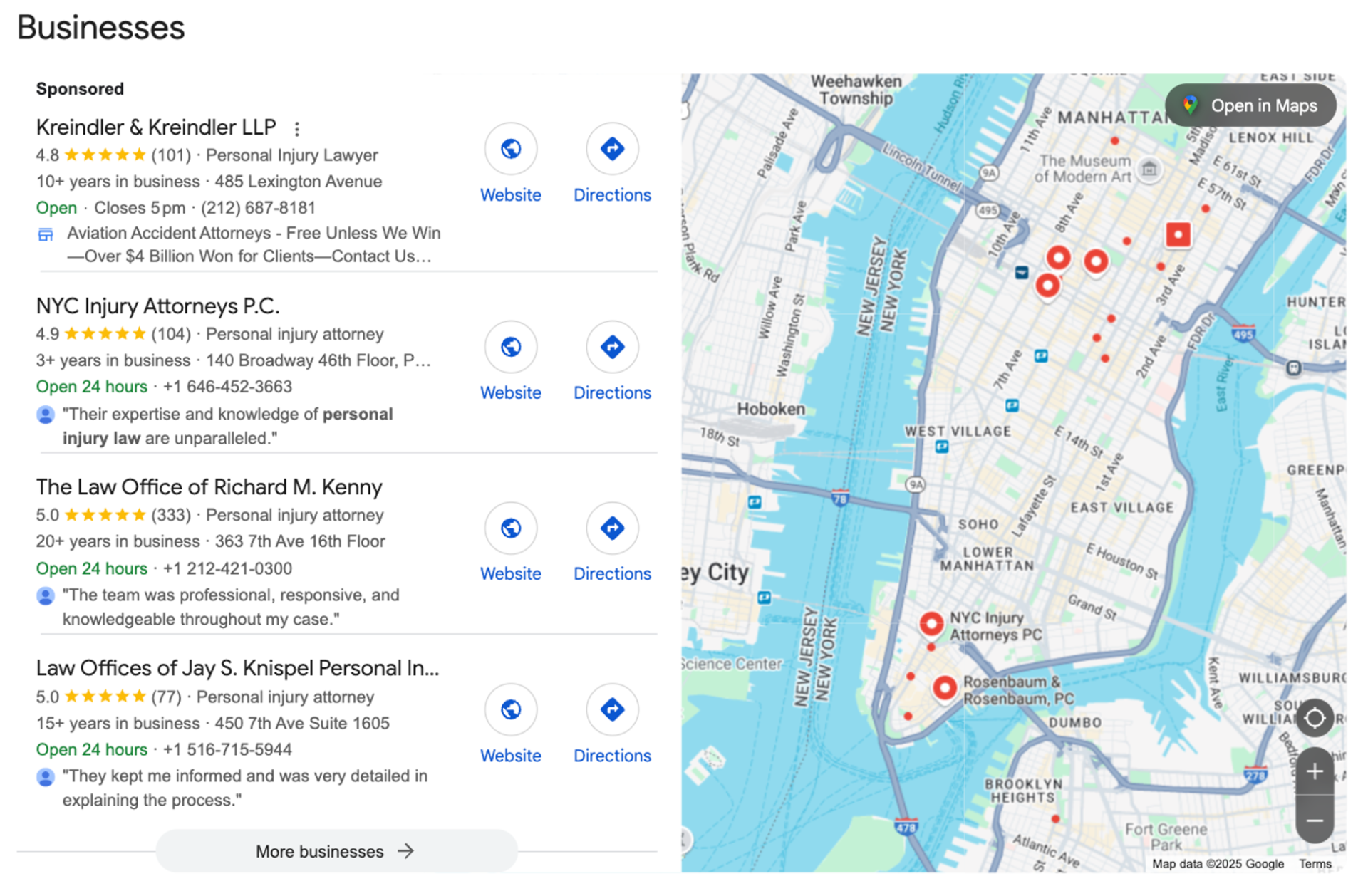Show more businesses
The width and height of the screenshot is (1368, 896).
click(x=336, y=851)
